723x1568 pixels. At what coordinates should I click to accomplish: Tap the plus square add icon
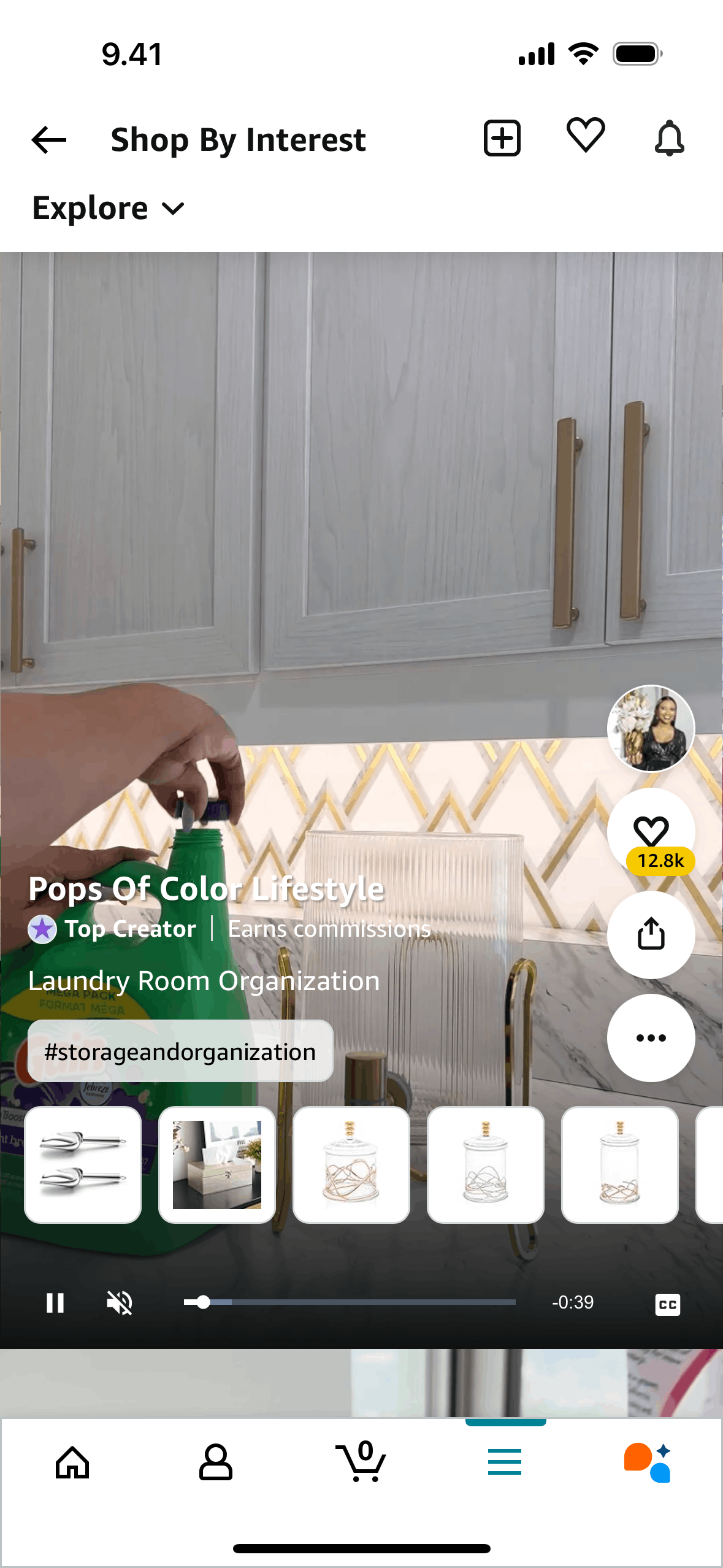point(502,138)
